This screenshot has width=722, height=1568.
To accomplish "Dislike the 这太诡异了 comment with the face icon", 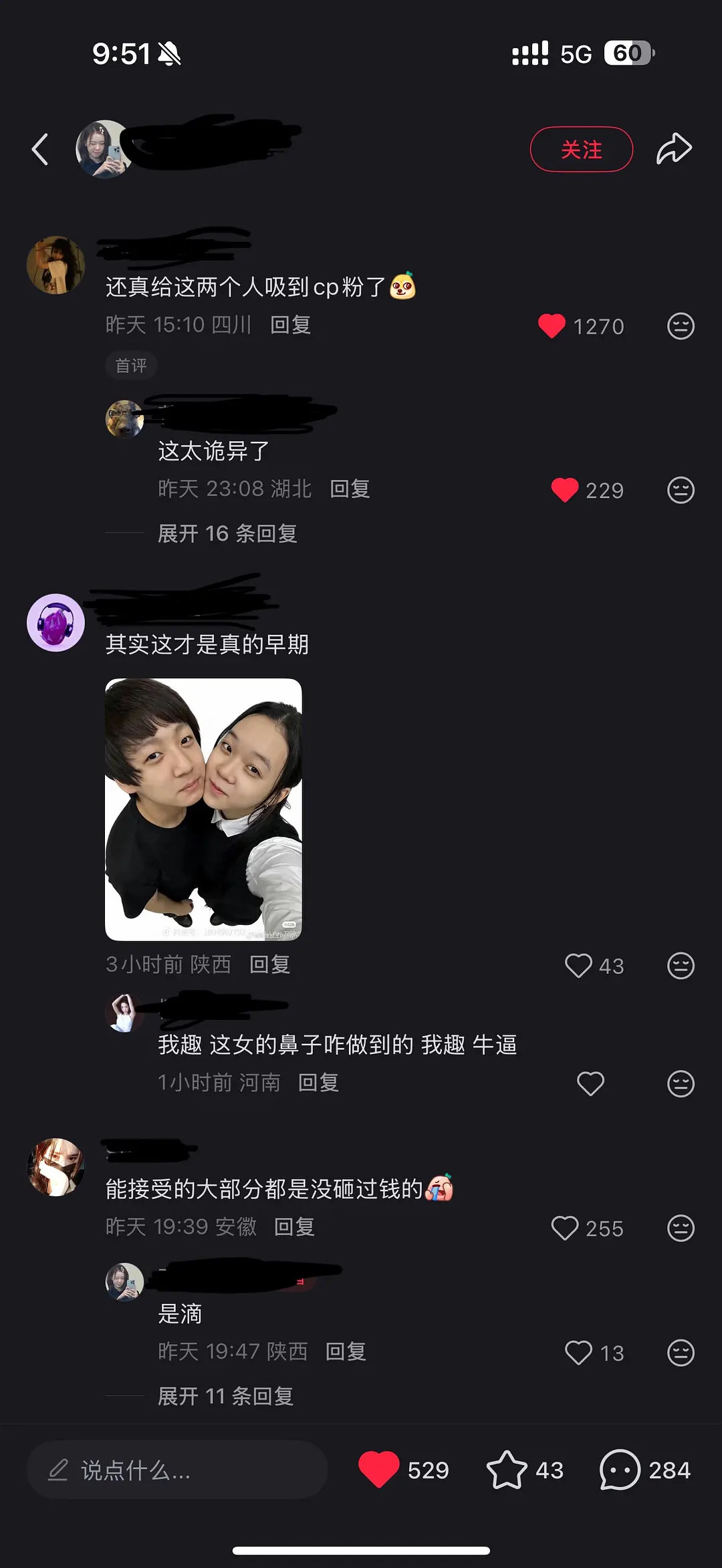I will (x=681, y=491).
